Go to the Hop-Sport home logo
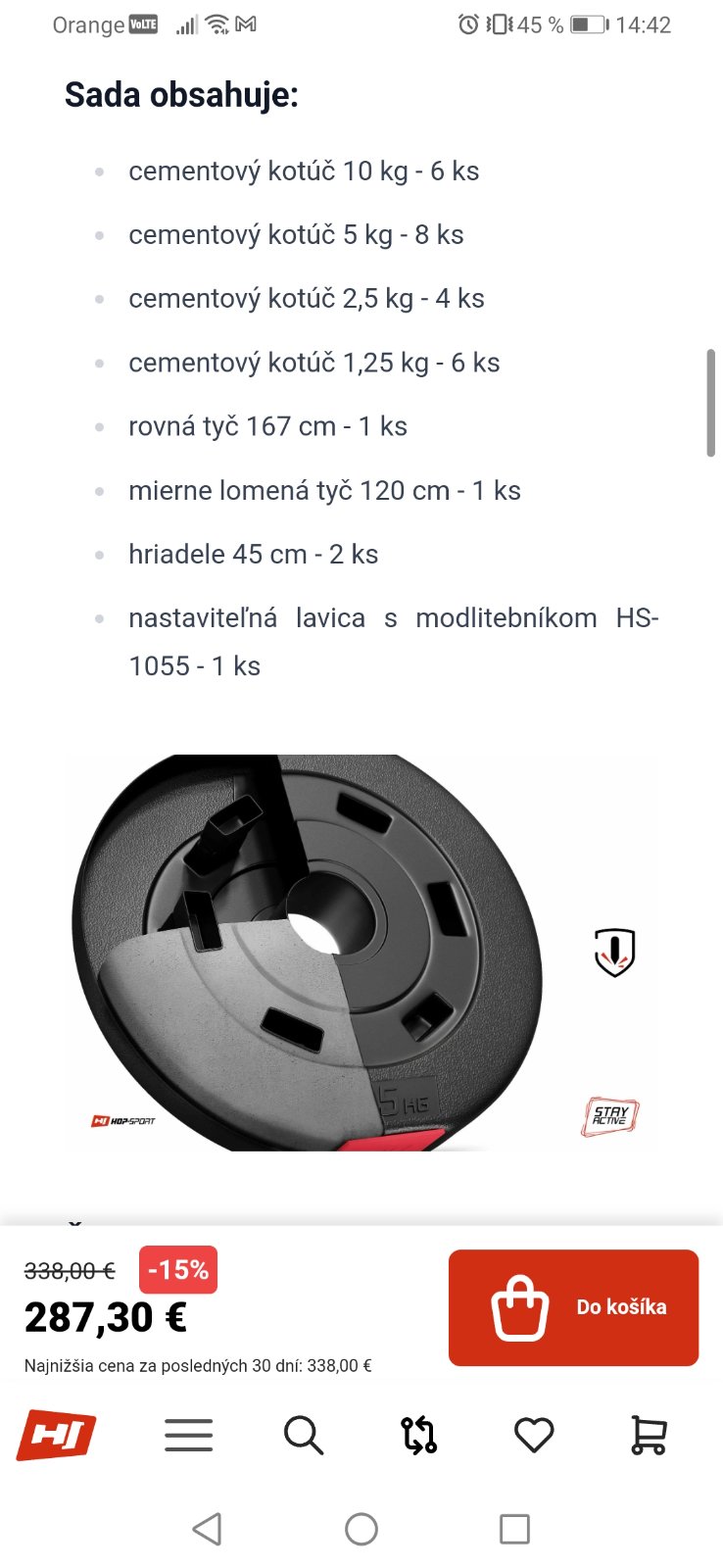This screenshot has height=1568, width=723. pos(57,1436)
